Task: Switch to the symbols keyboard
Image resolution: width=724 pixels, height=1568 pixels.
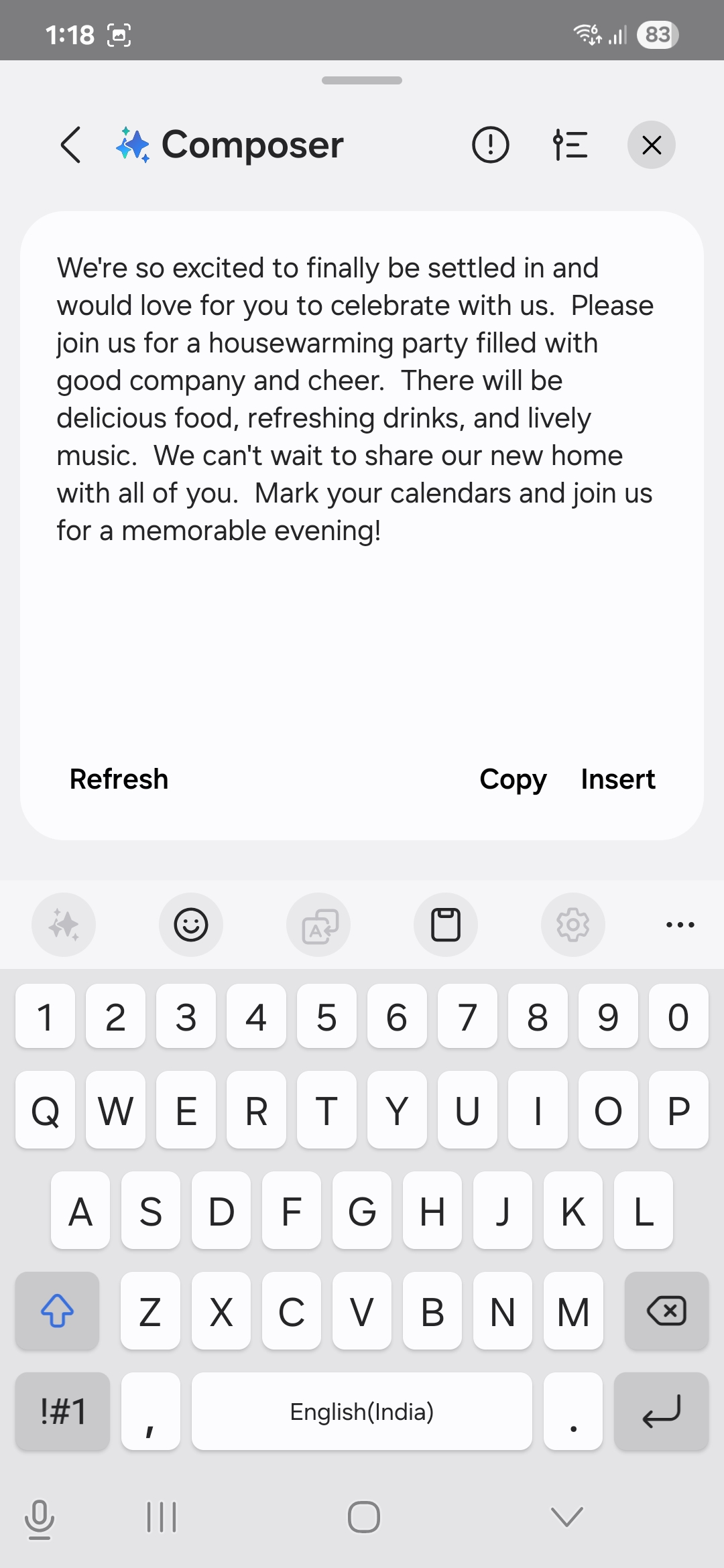Action: click(x=63, y=1411)
